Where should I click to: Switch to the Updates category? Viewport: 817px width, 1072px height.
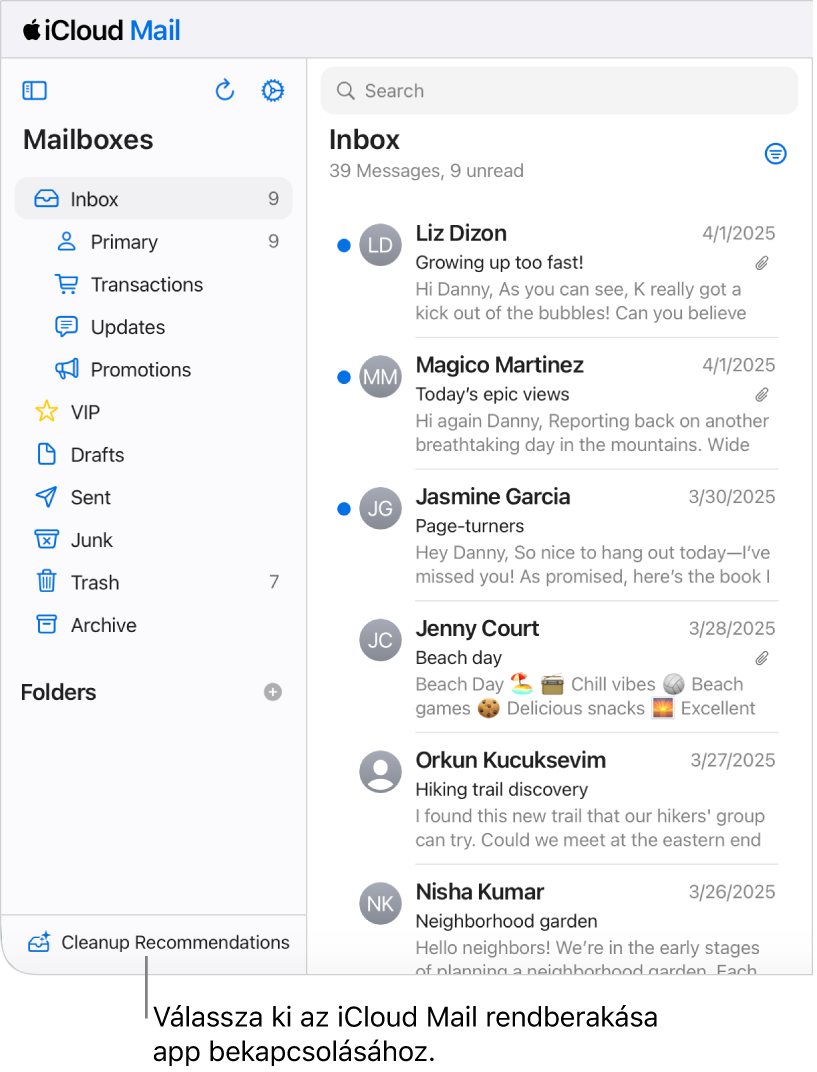click(128, 327)
